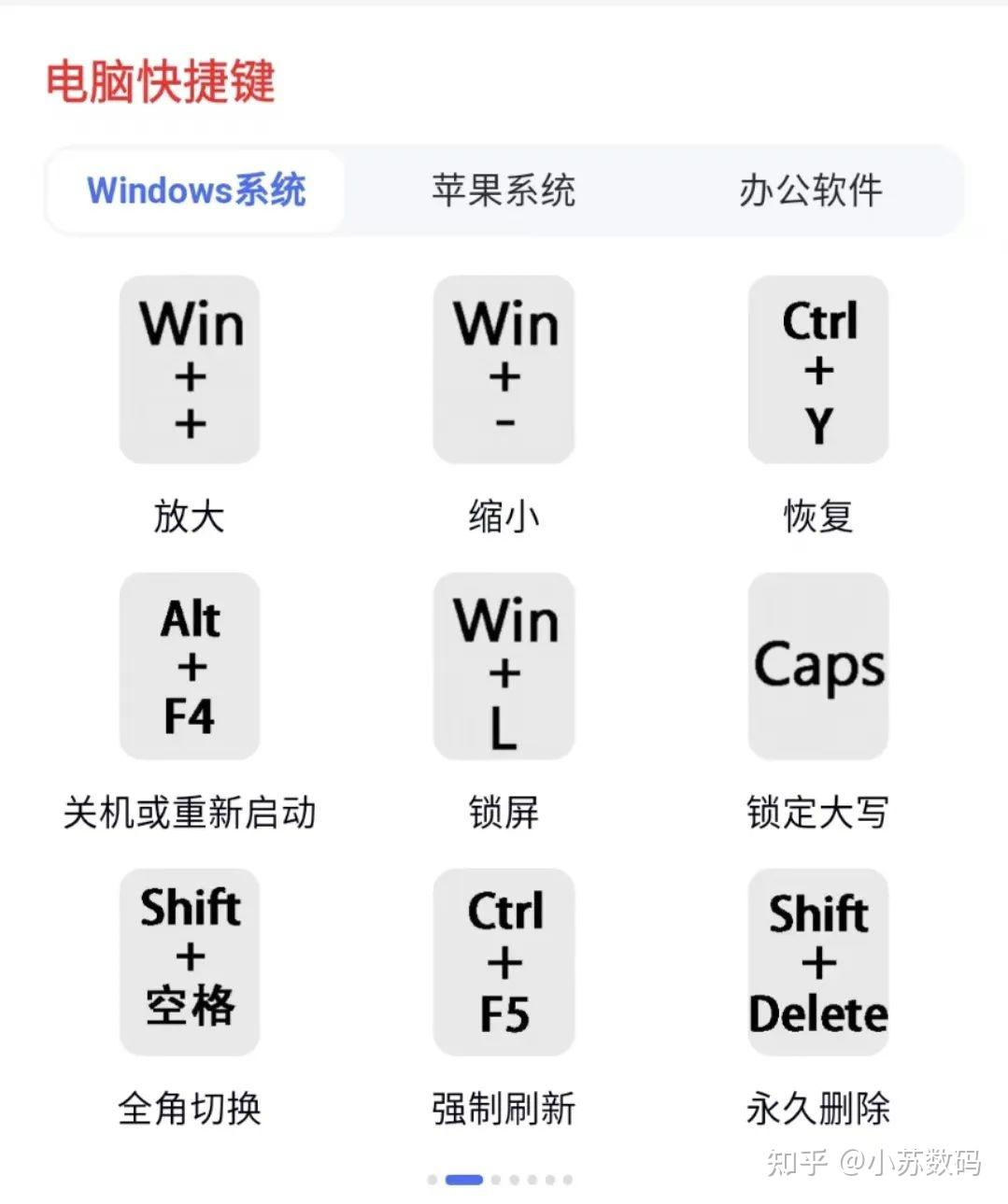The image size is (1008, 1204).
Task: Switch to the 苹果系统 tab
Action: click(x=504, y=191)
